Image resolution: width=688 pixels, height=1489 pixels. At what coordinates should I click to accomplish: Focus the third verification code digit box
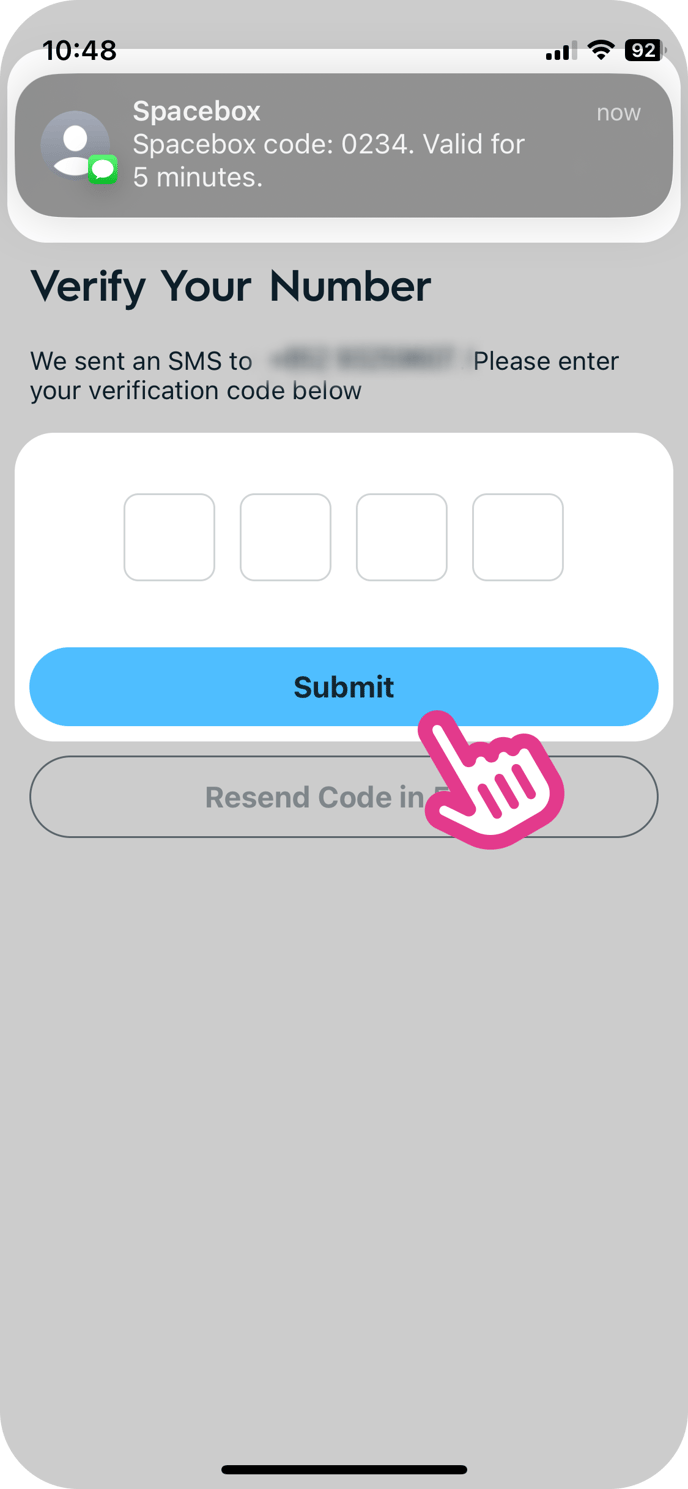[x=401, y=537]
